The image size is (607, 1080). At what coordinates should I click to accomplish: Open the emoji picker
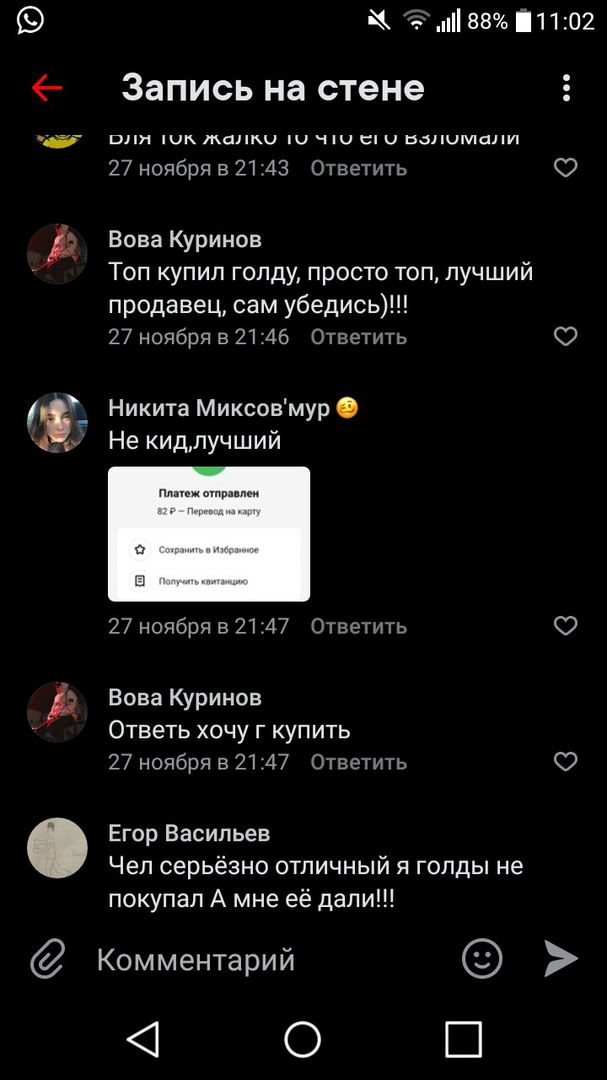point(482,960)
